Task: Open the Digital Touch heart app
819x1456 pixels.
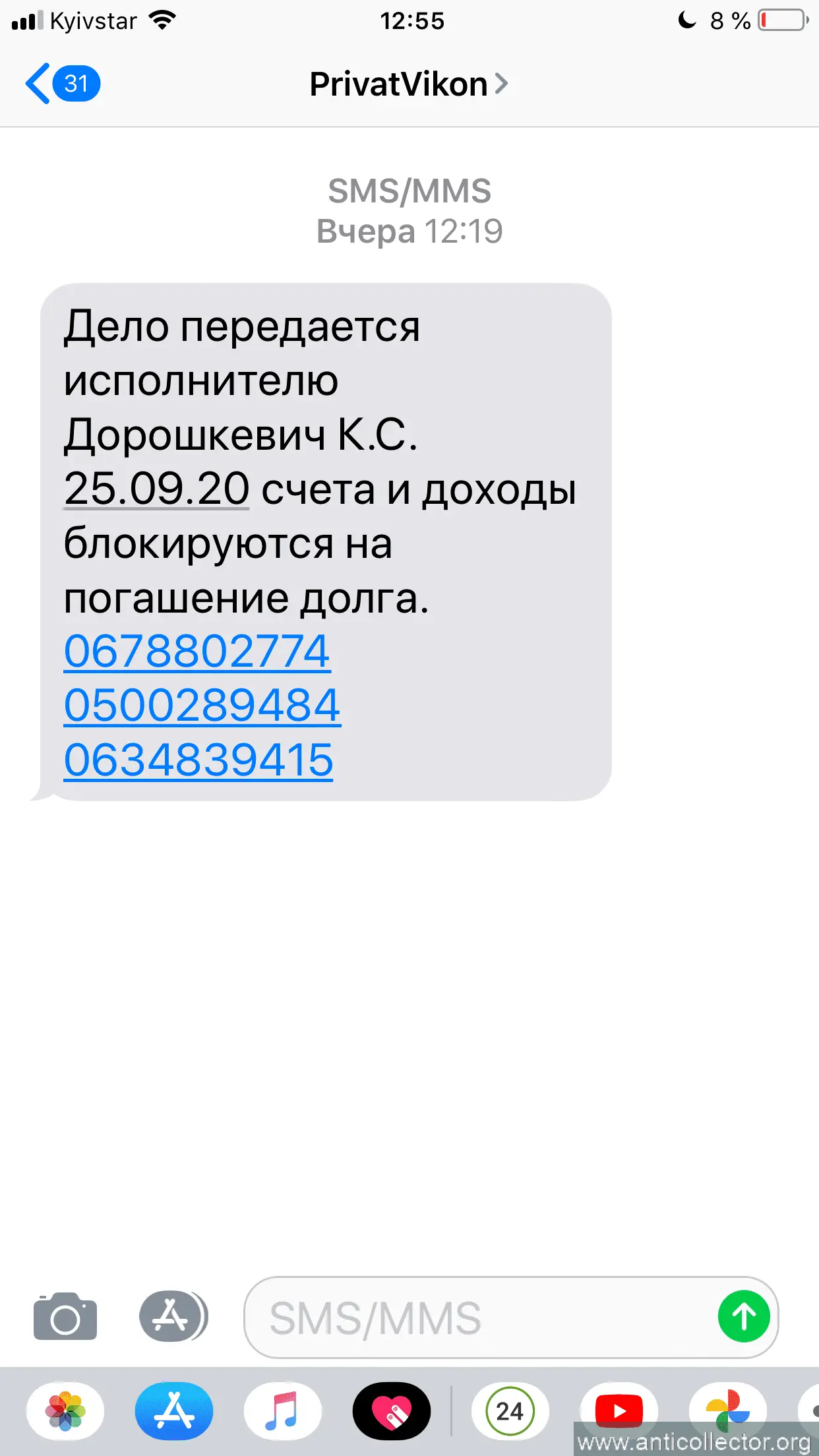Action: 392,1411
